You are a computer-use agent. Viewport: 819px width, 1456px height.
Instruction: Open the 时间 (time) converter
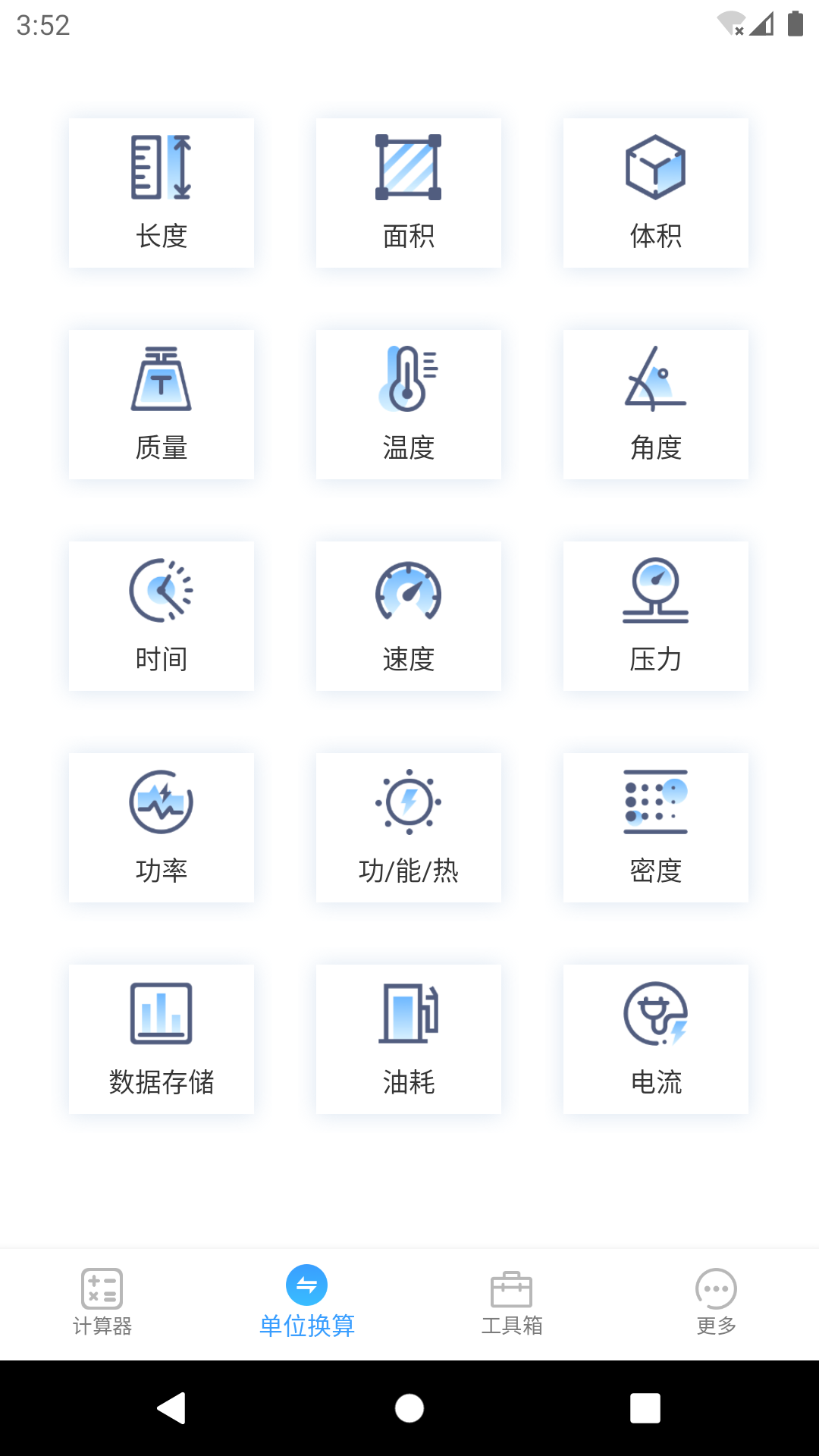tap(161, 616)
